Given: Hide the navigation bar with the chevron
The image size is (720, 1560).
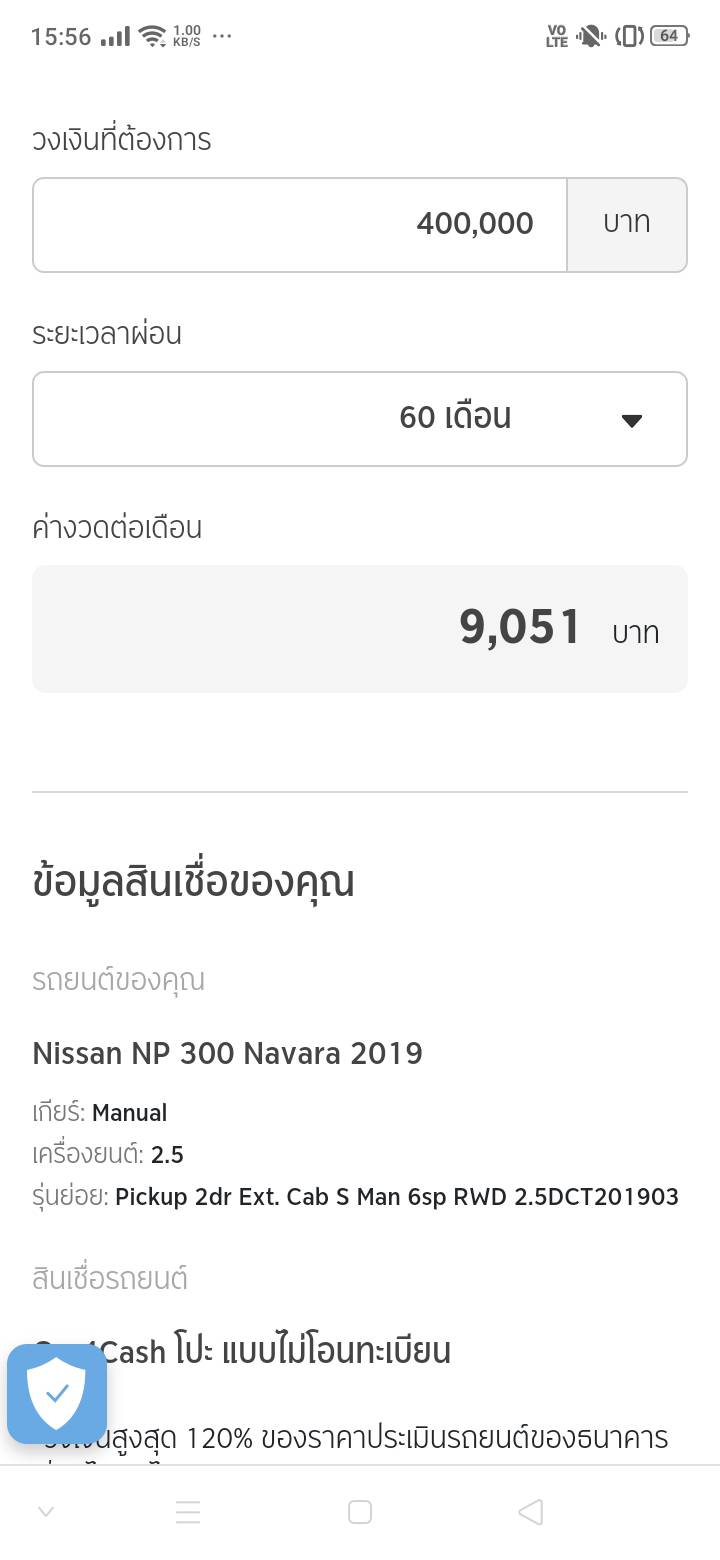Looking at the screenshot, I should tap(46, 1512).
